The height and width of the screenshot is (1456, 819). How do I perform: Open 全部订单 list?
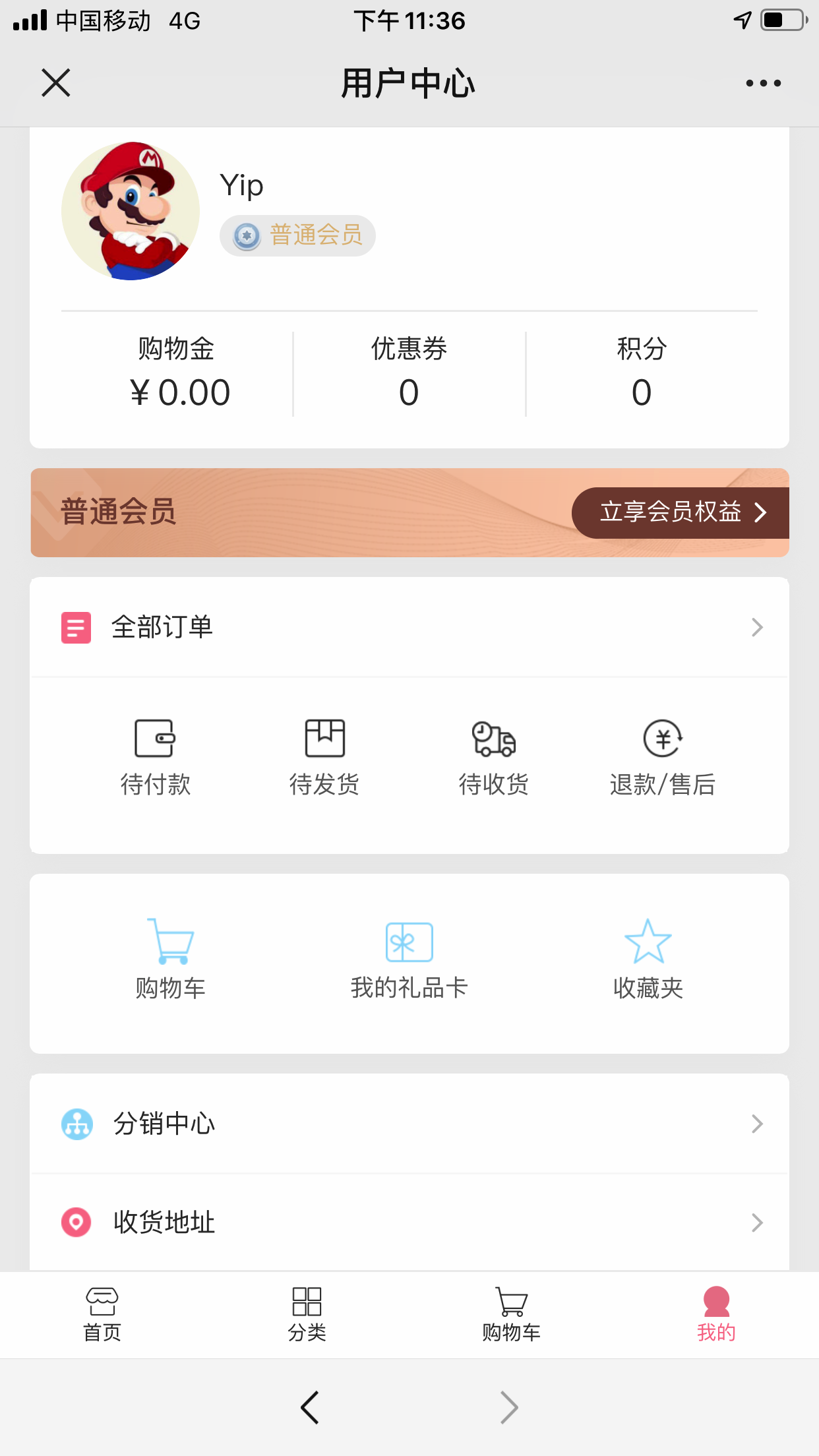click(409, 627)
